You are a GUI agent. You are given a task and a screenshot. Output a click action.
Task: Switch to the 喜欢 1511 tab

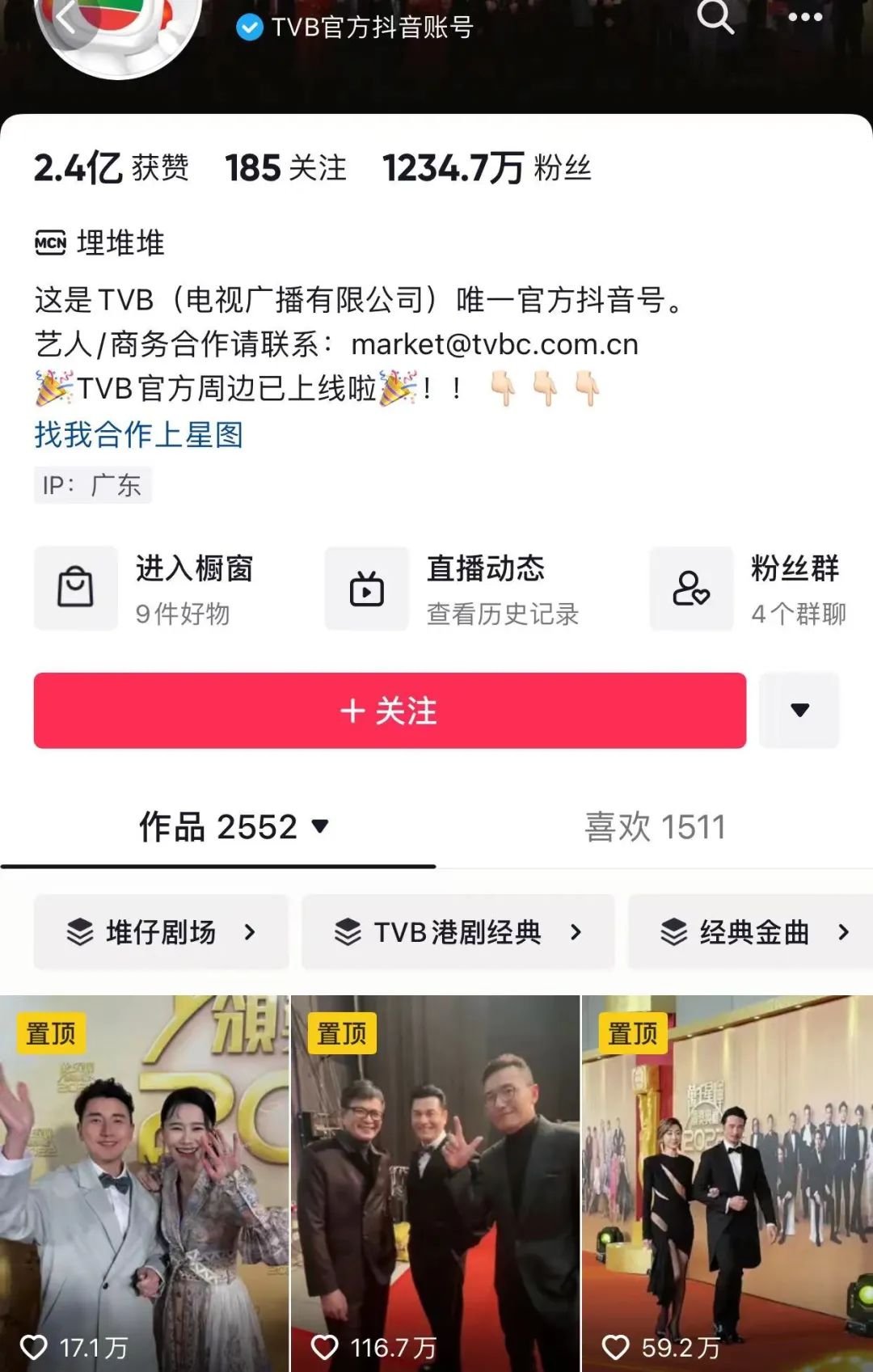tap(655, 827)
